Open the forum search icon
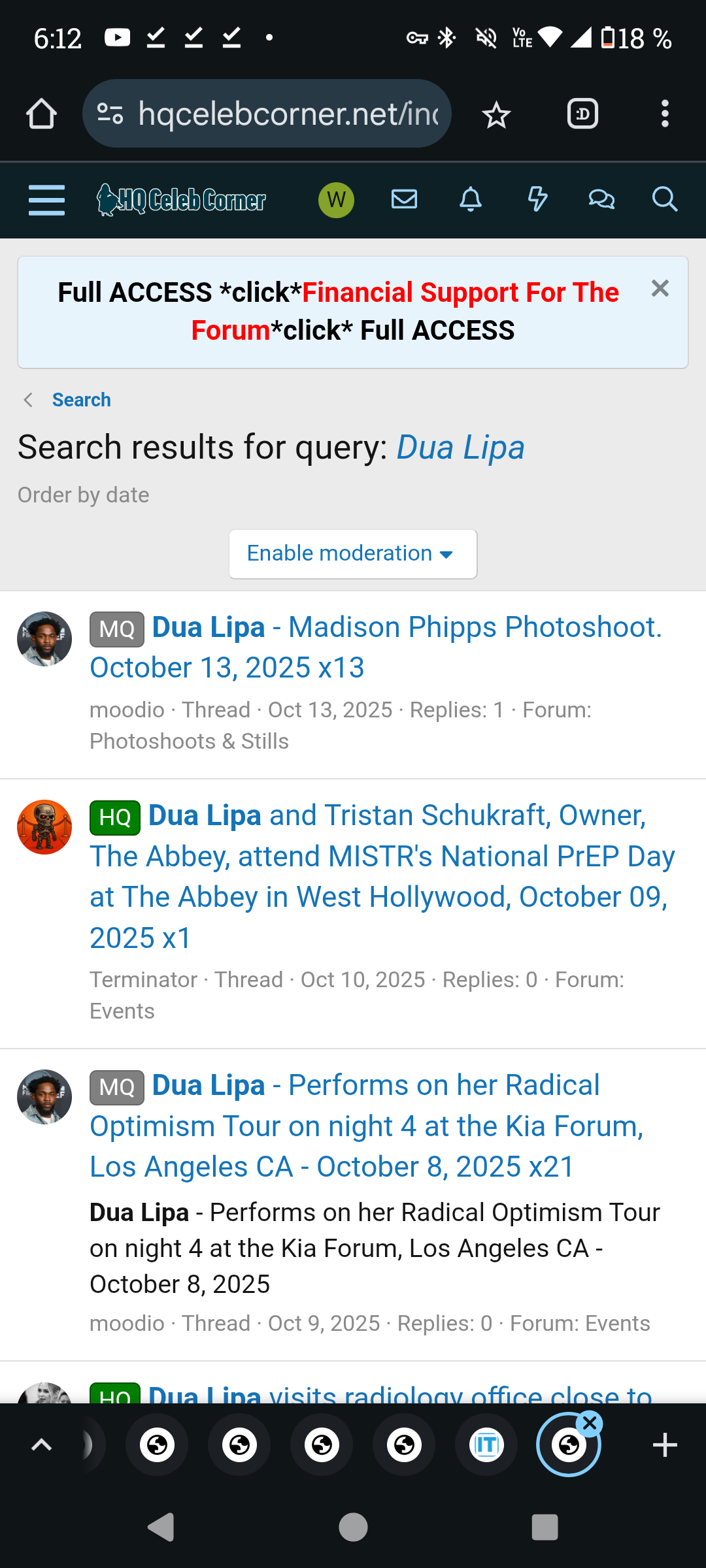Viewport: 706px width, 1568px height. pyautogui.click(x=665, y=199)
